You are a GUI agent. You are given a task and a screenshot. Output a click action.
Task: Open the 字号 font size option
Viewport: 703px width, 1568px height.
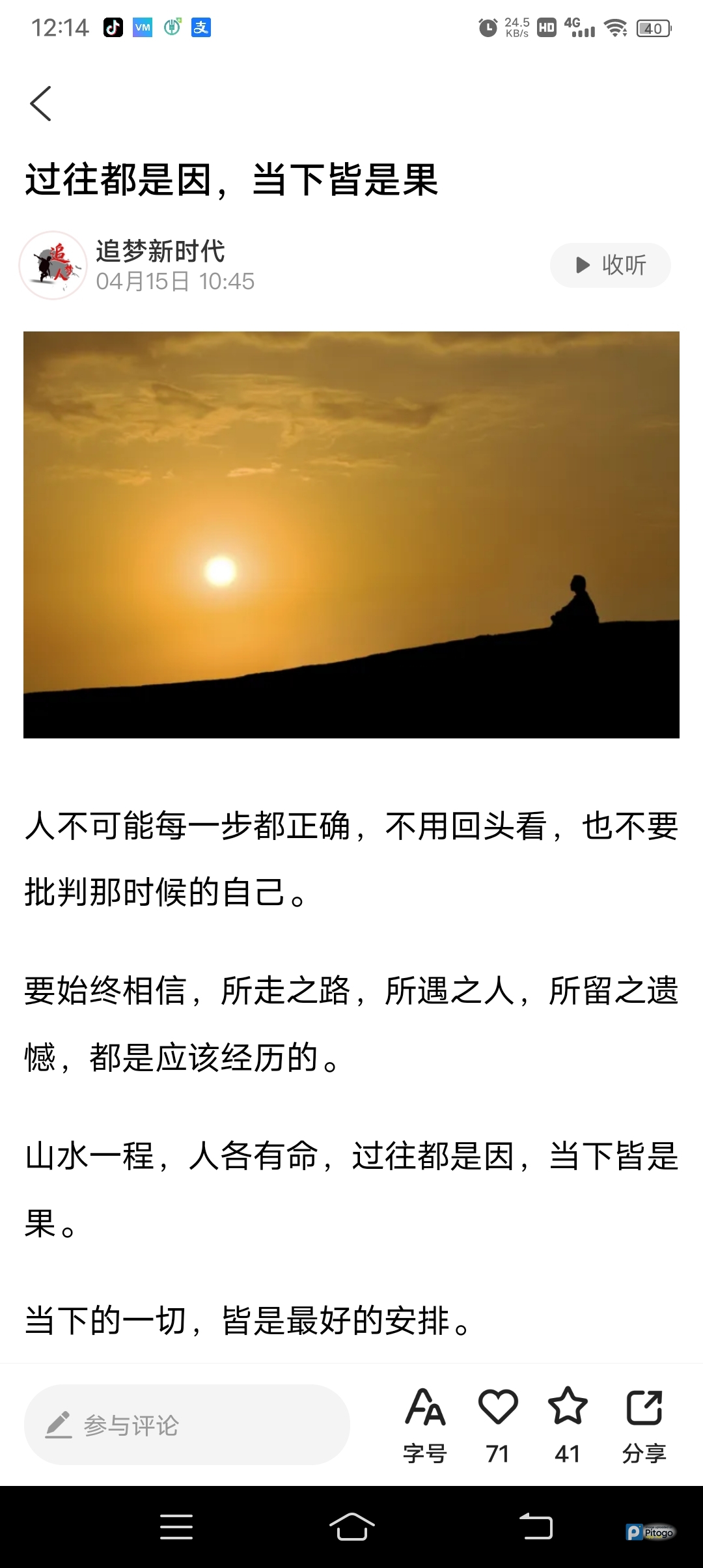[425, 1424]
